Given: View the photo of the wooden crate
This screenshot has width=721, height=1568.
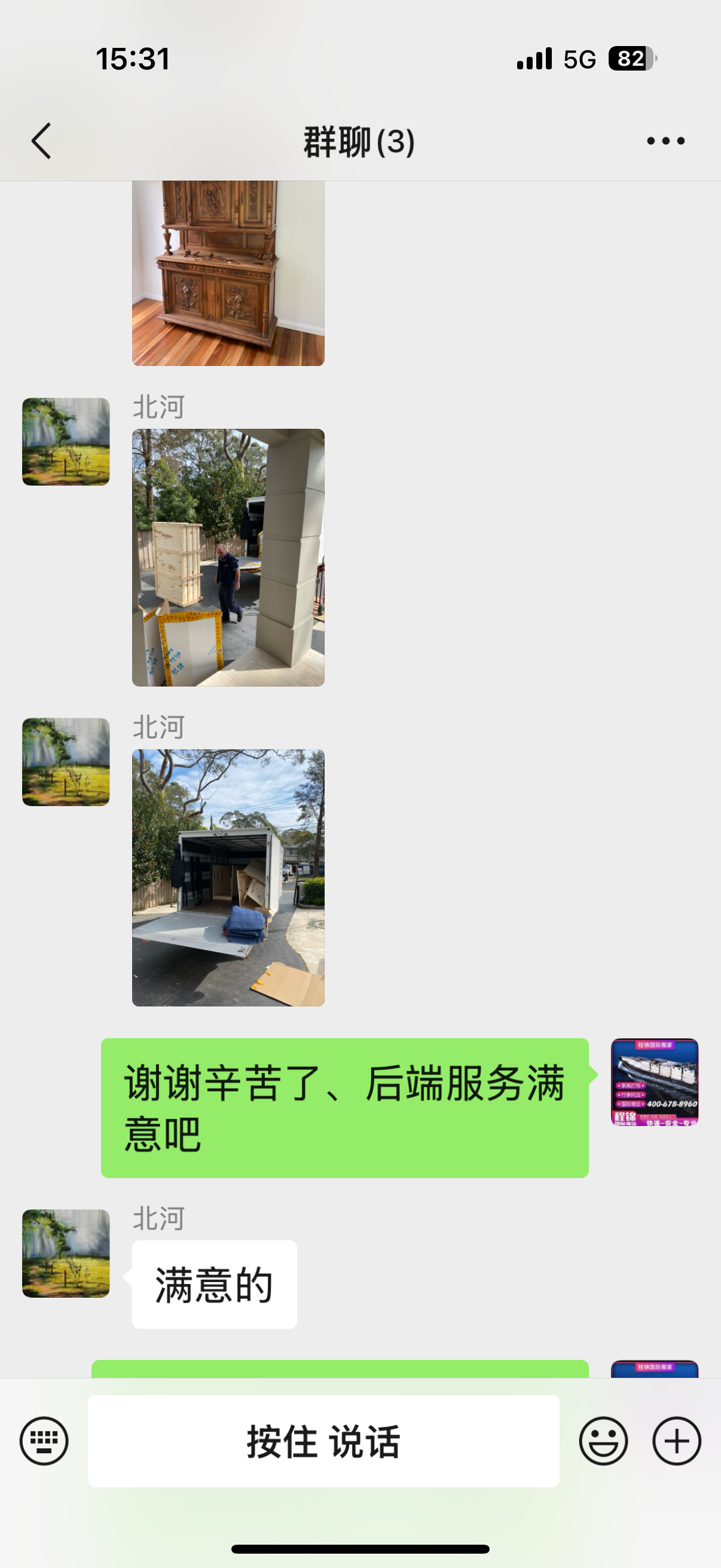Looking at the screenshot, I should pos(228,557).
